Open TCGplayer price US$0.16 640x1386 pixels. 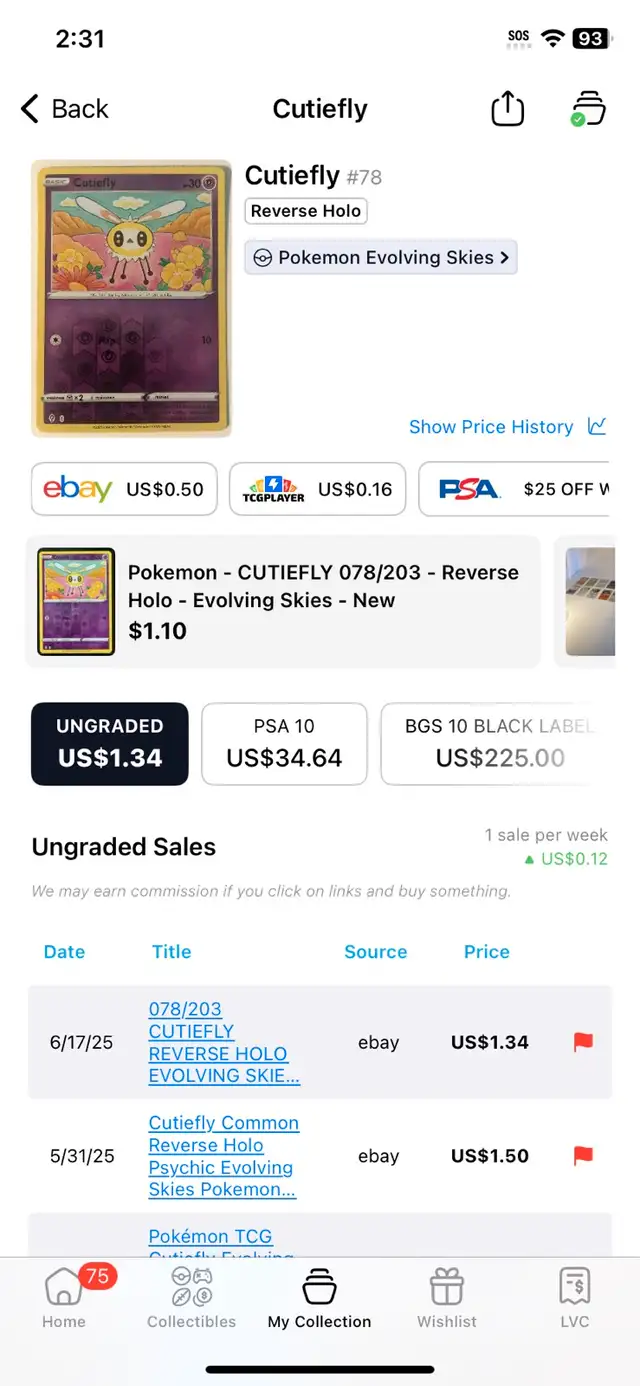[318, 489]
